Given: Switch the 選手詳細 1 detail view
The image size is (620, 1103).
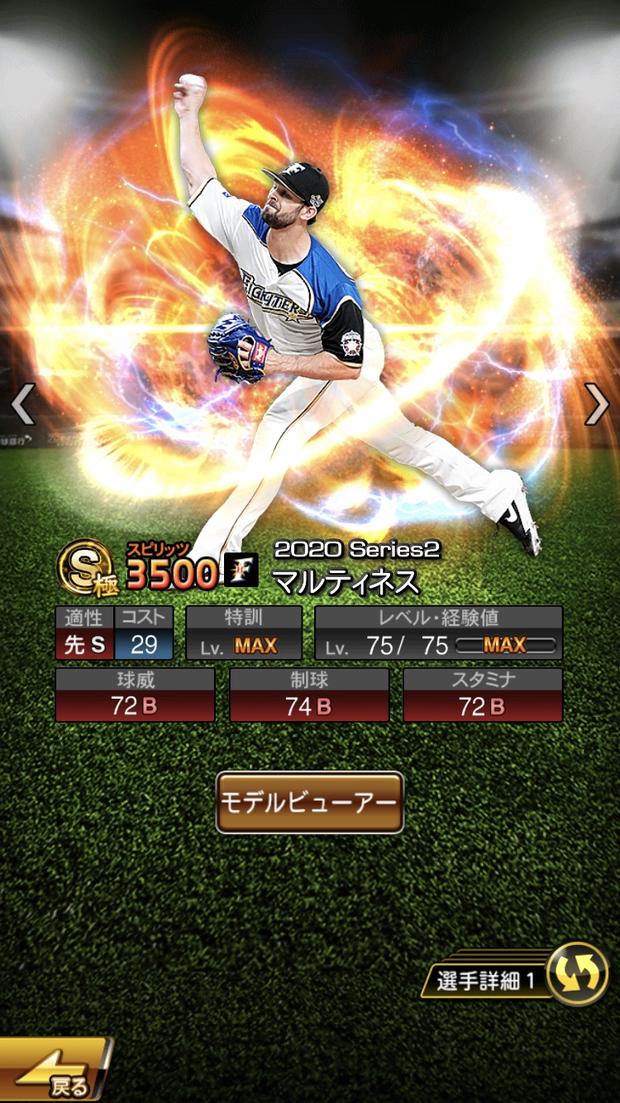Looking at the screenshot, I should (578, 973).
